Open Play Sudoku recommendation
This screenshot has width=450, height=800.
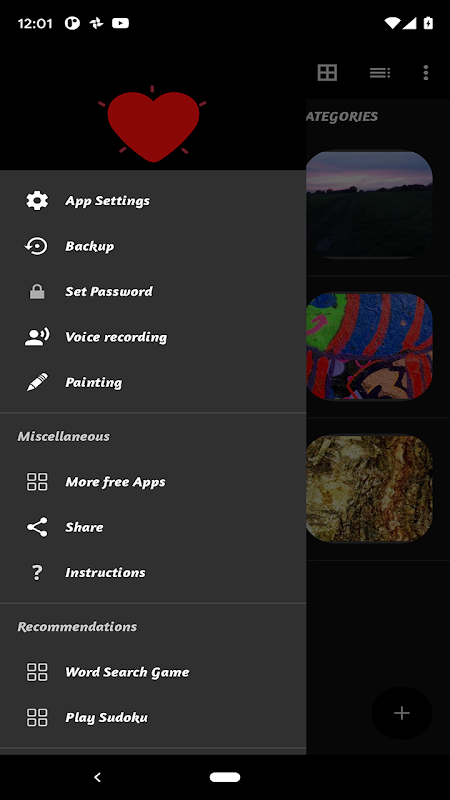153,717
